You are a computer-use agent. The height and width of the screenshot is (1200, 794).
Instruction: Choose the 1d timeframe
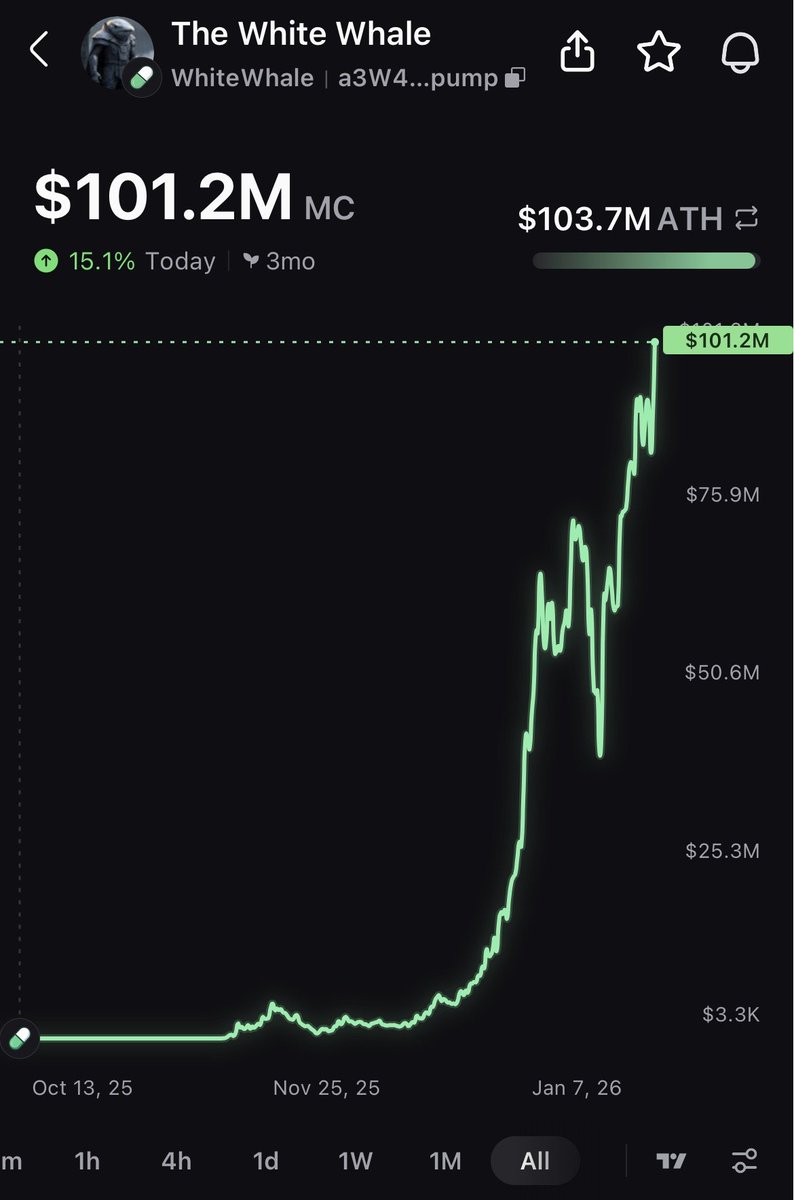pos(265,1161)
